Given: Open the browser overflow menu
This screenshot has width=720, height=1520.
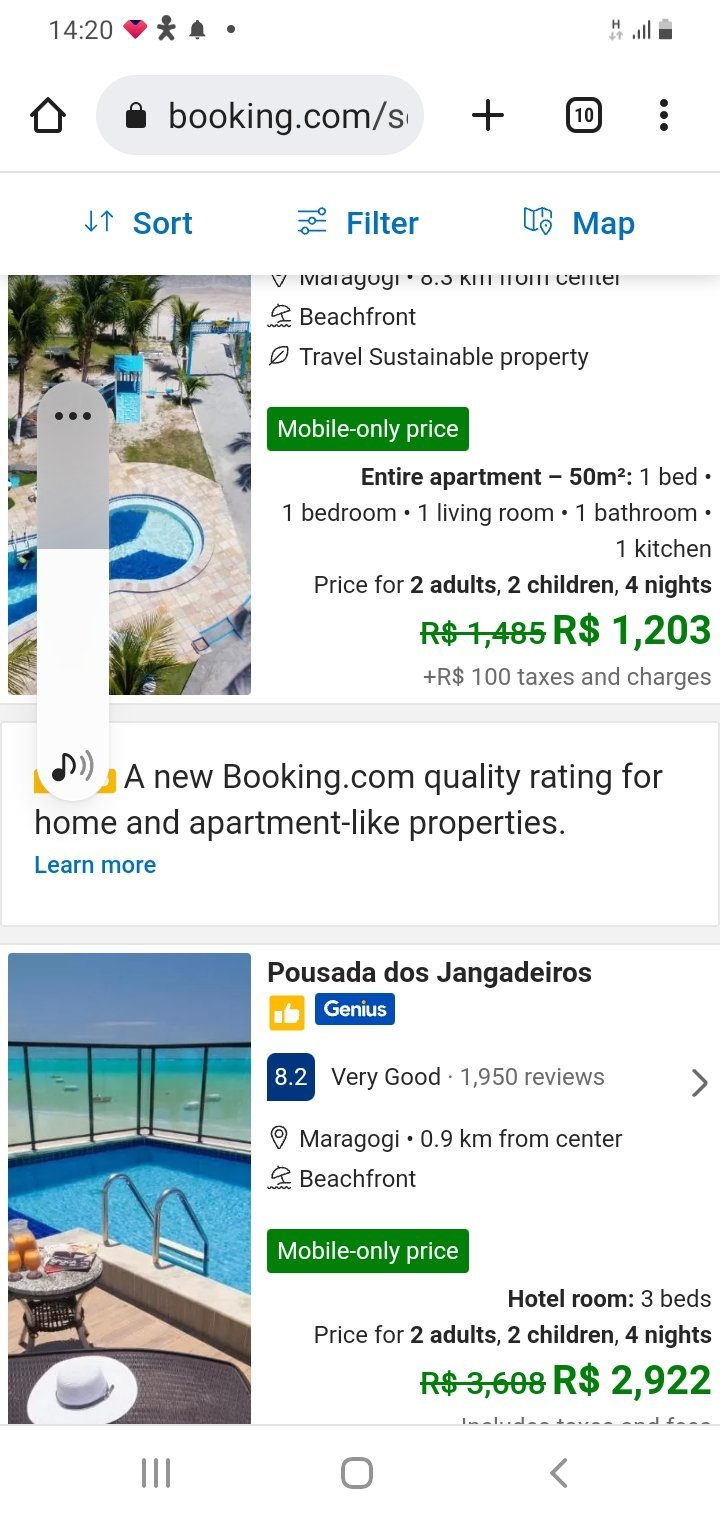Looking at the screenshot, I should (663, 116).
